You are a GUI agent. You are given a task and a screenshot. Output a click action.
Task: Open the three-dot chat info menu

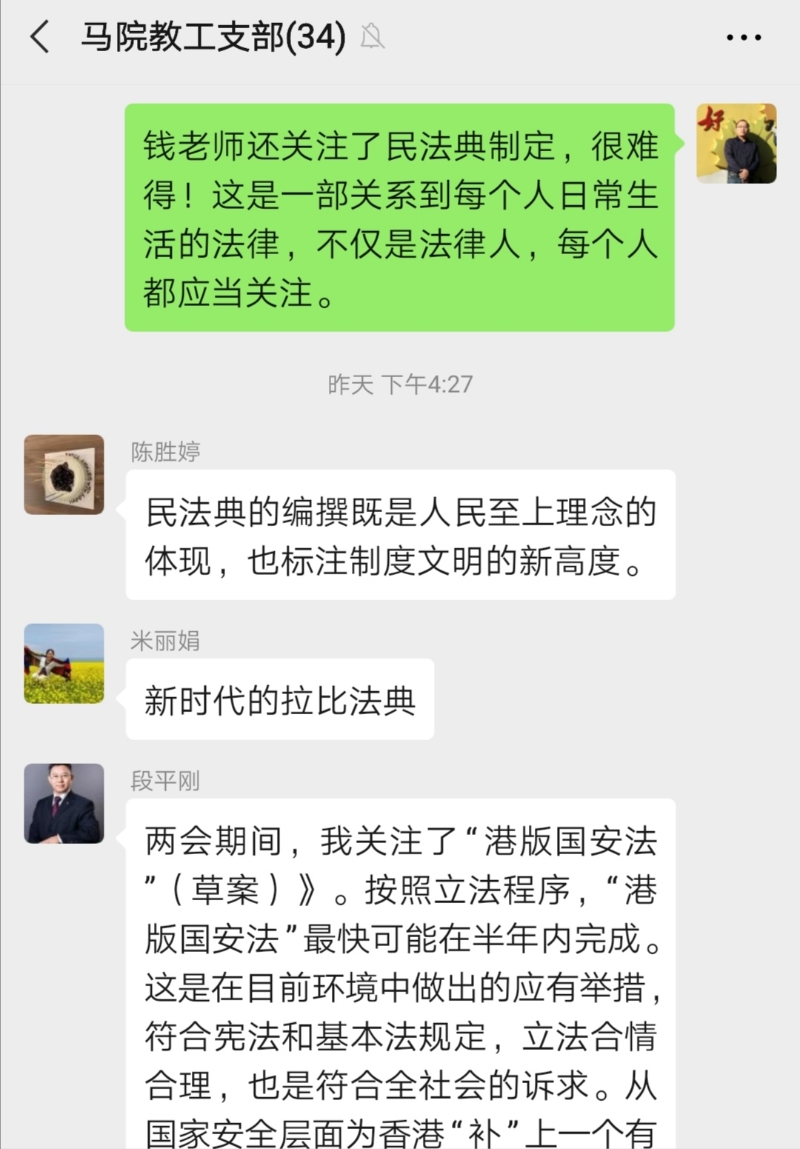[x=743, y=38]
